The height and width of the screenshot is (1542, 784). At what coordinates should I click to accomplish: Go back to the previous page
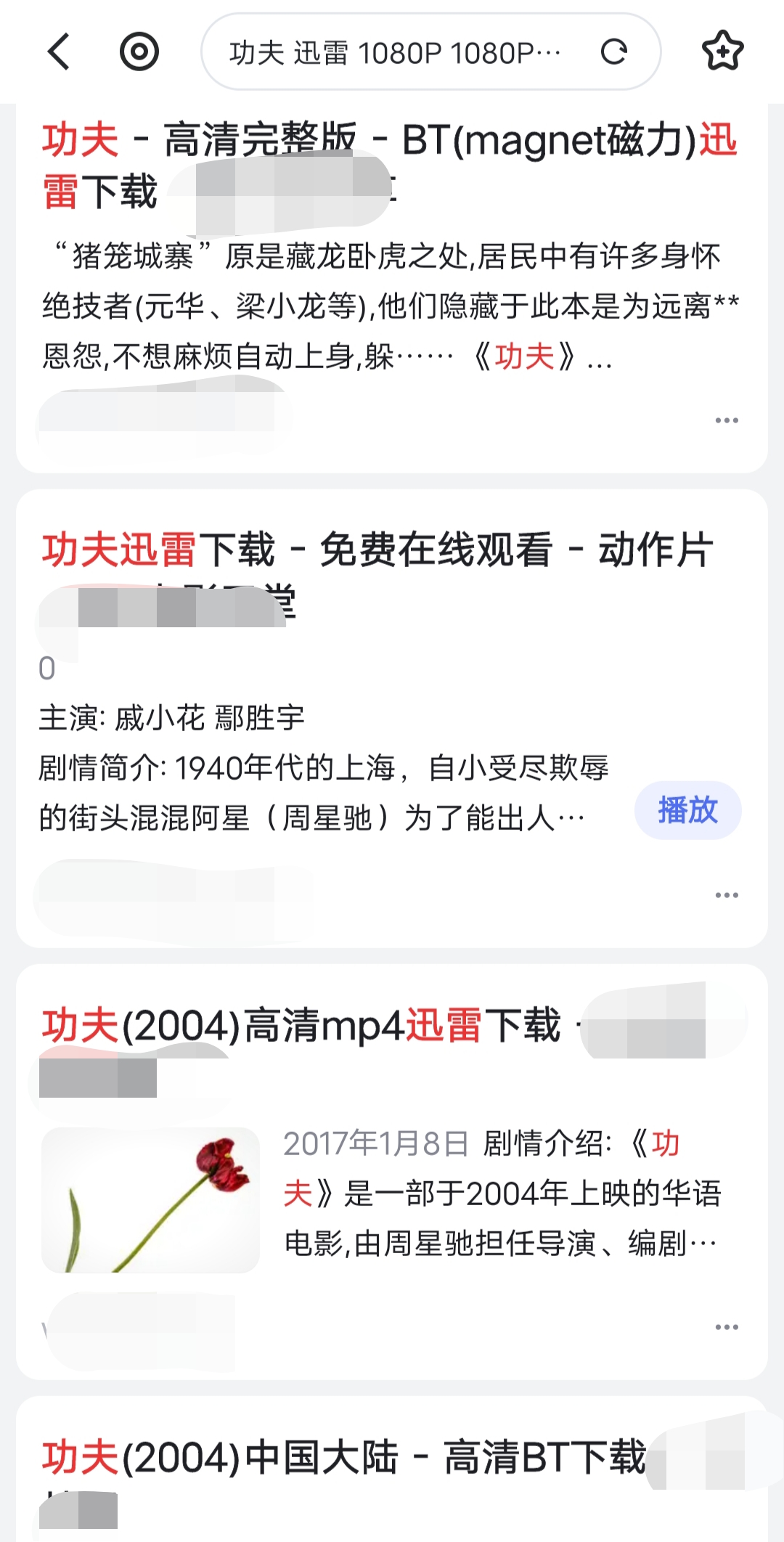point(59,52)
